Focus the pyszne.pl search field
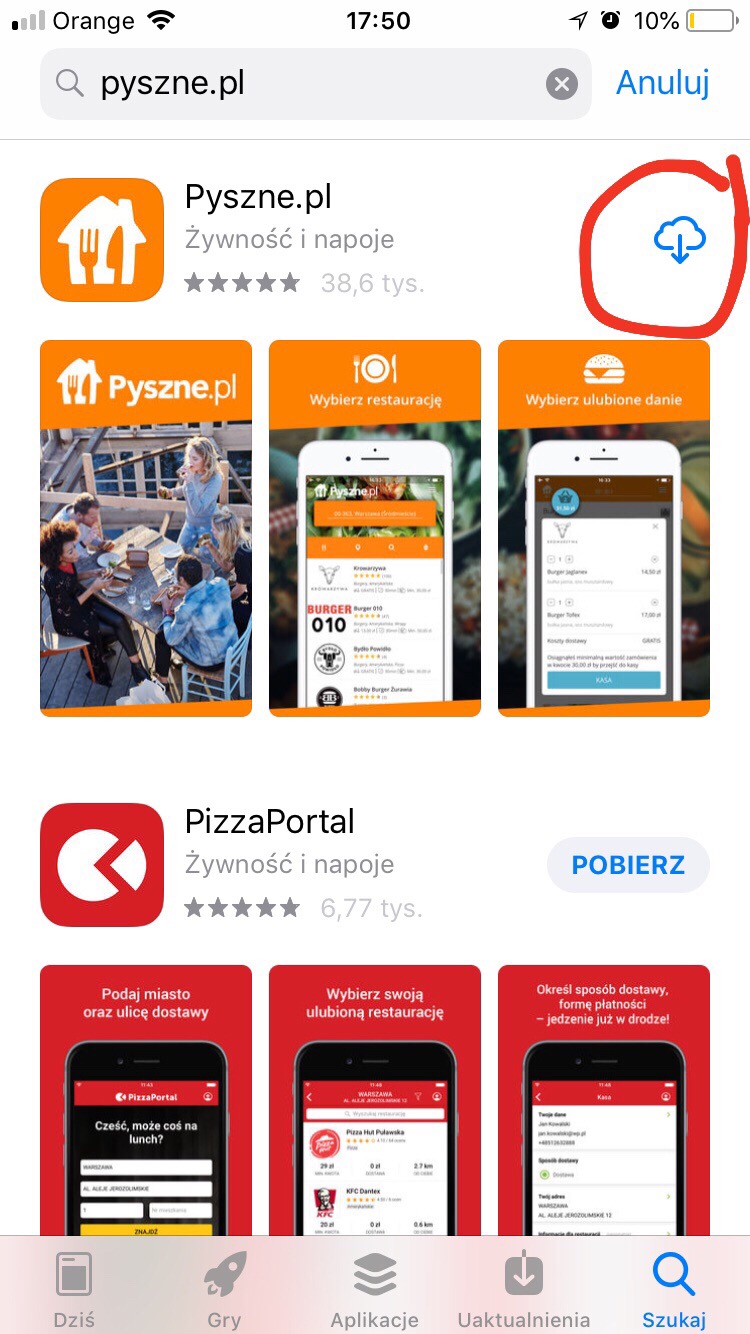 300,84
